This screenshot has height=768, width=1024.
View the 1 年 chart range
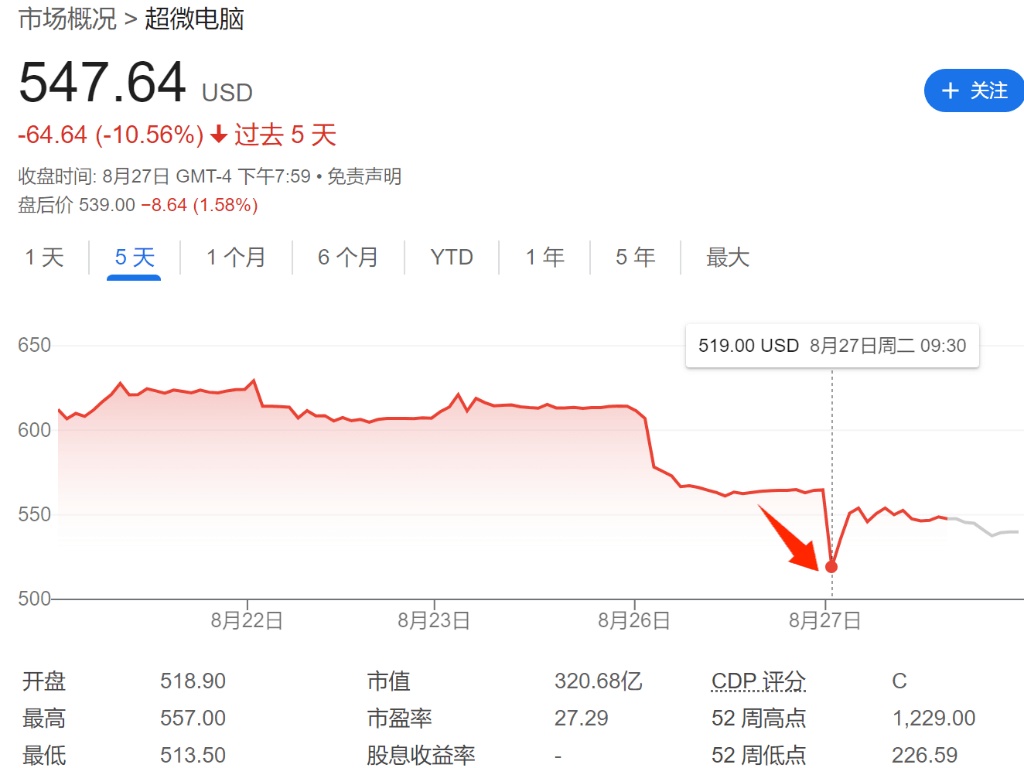546,258
